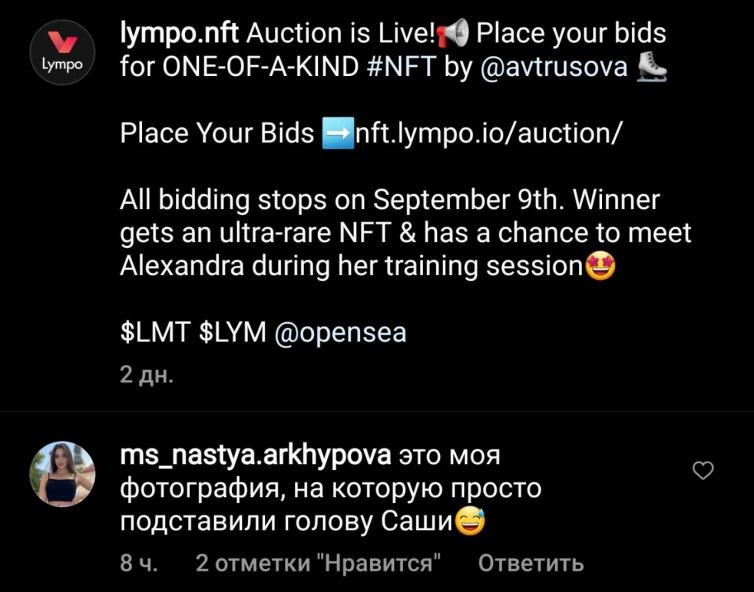Like the comment from ms_nastya.arkhypova
The image size is (754, 592).
click(x=703, y=470)
